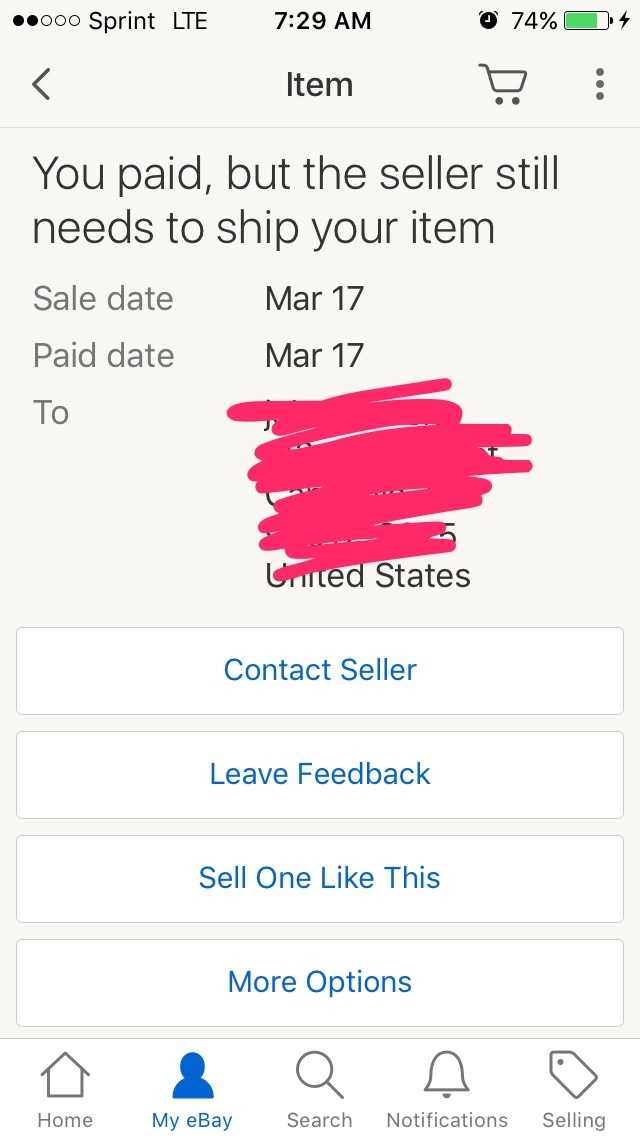640x1136 pixels.
Task: Open the three-dot overflow menu
Action: (599, 84)
